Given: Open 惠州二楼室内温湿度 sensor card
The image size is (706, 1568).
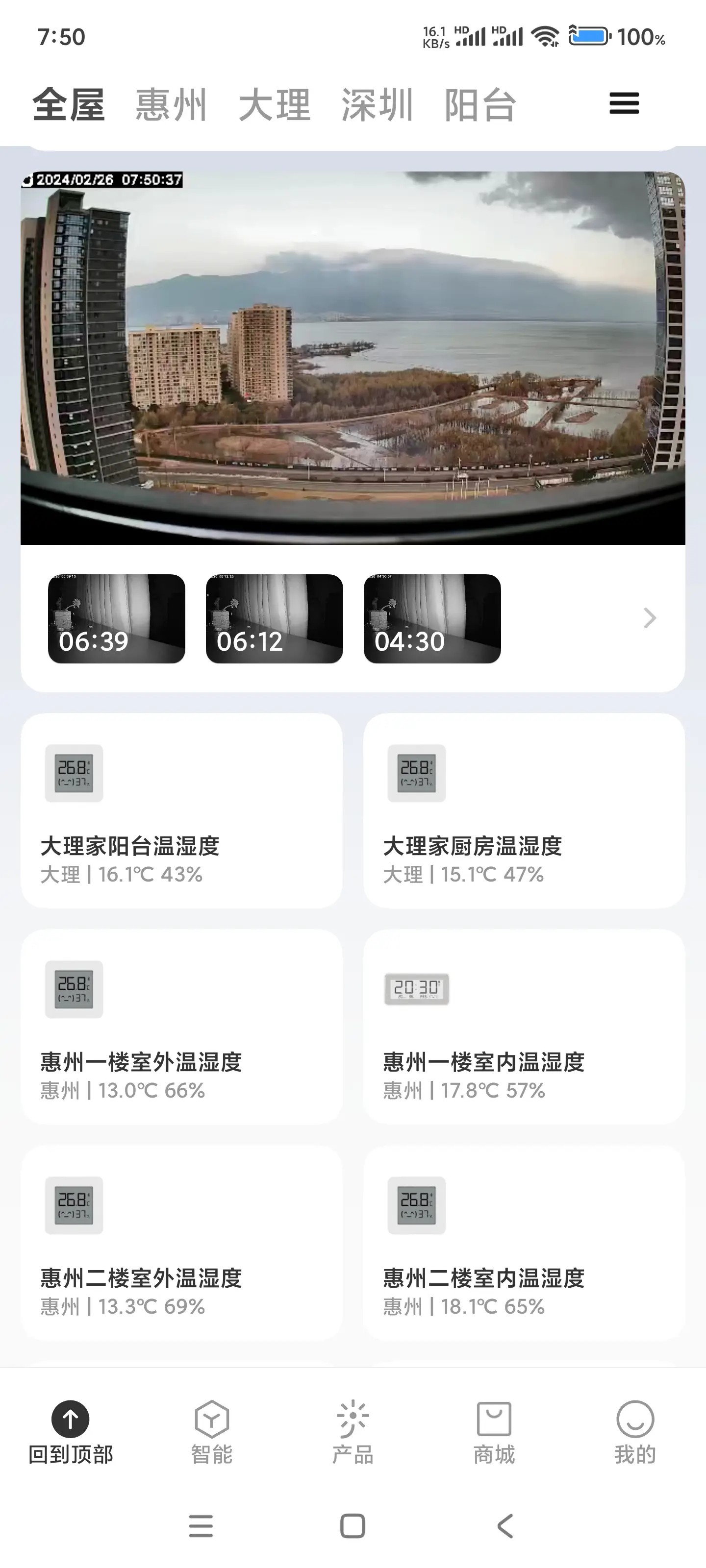Looking at the screenshot, I should coord(524,1243).
